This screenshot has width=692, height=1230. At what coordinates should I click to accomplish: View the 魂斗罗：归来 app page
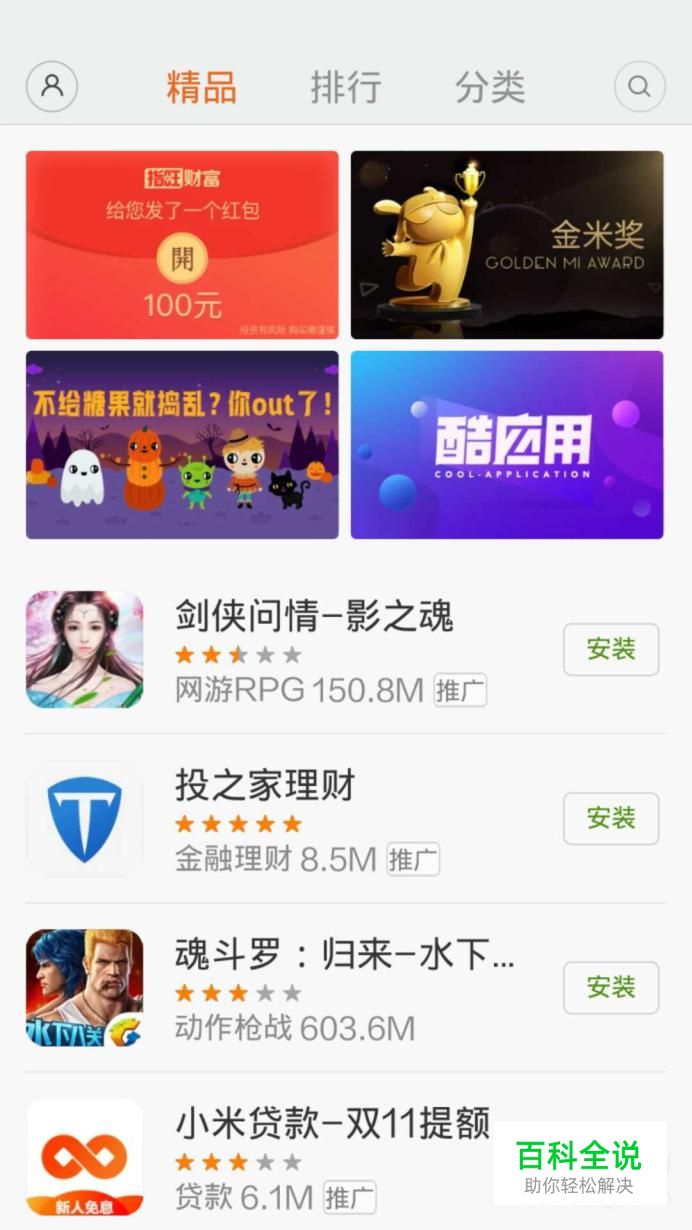[344, 957]
